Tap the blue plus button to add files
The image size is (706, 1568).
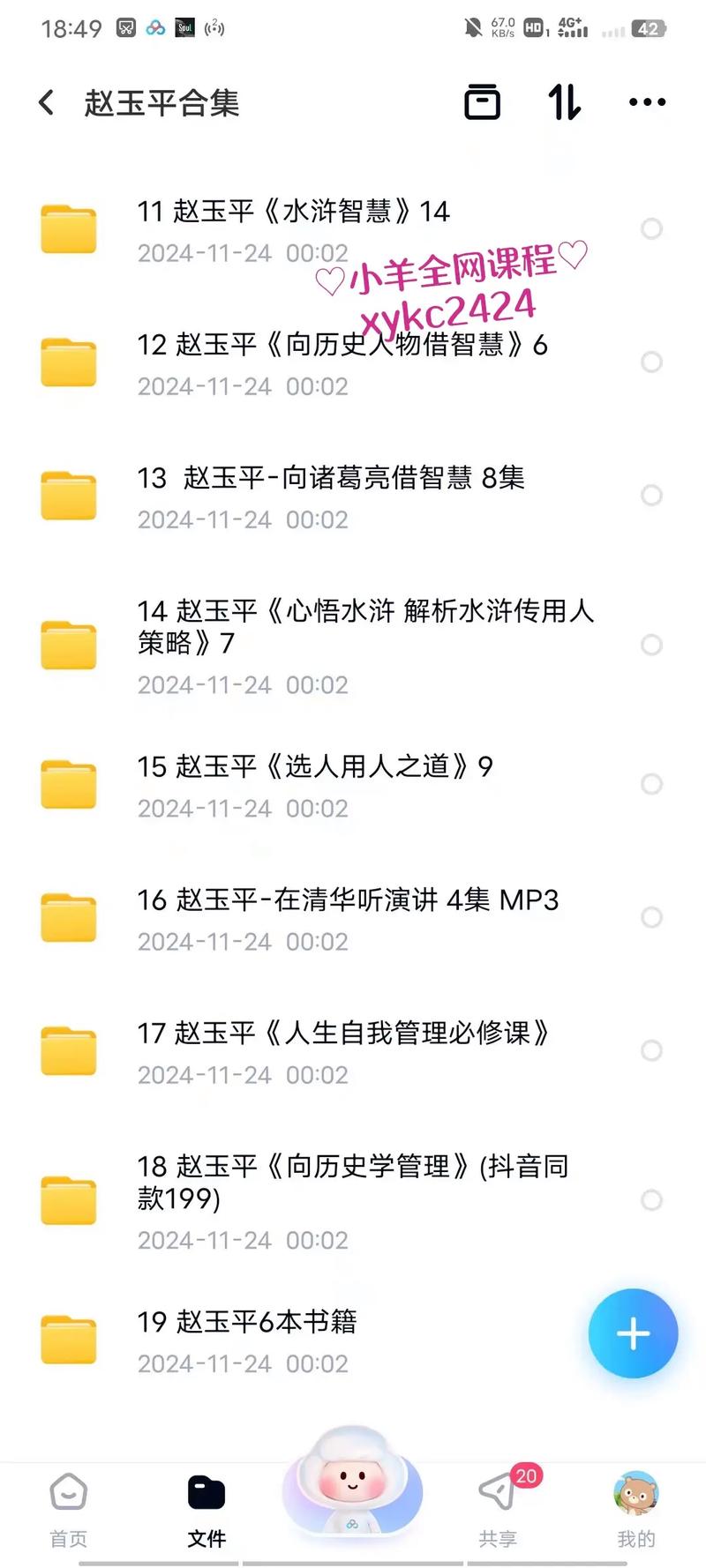point(633,1333)
